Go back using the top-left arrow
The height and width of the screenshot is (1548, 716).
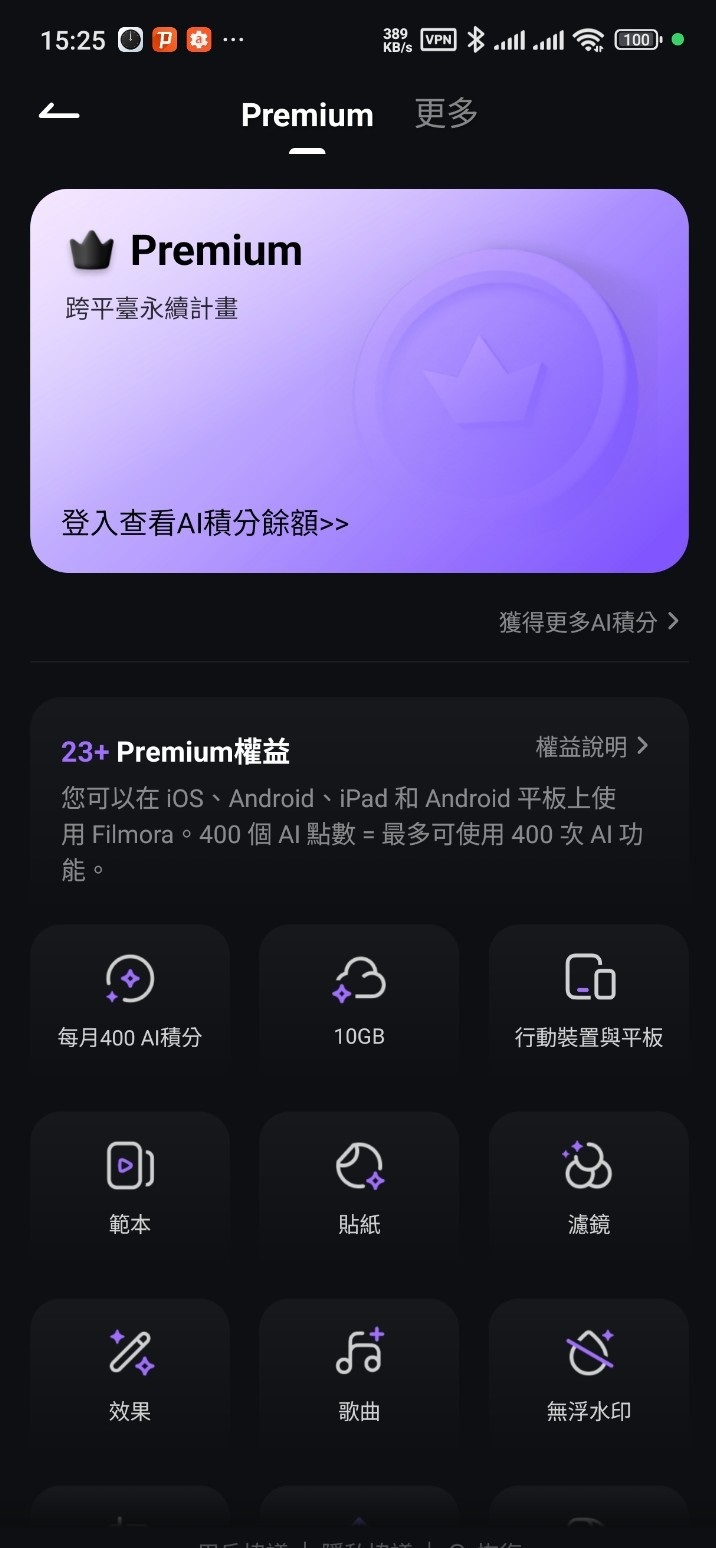click(59, 113)
